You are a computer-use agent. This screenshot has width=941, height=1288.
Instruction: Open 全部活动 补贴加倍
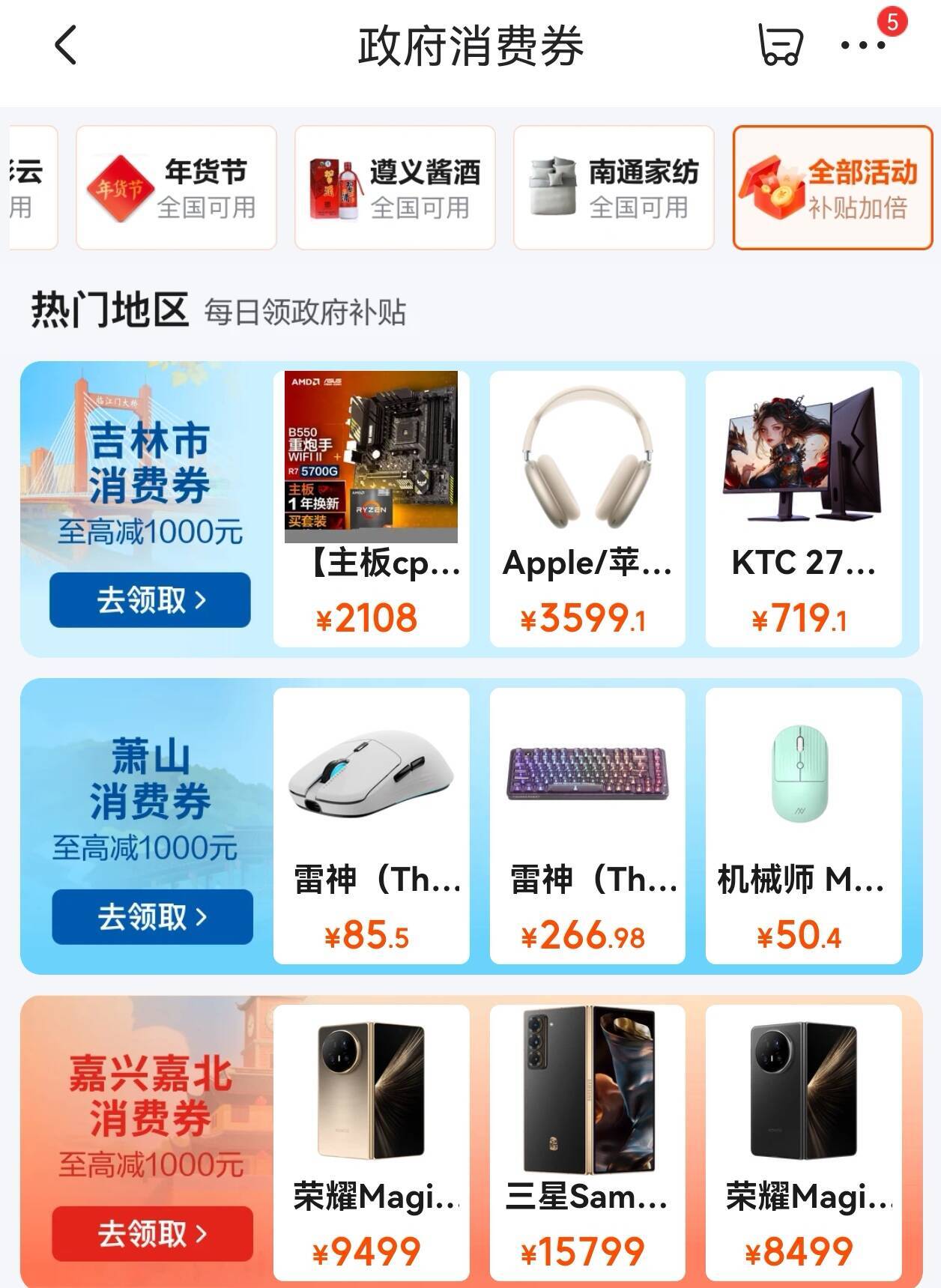click(832, 187)
